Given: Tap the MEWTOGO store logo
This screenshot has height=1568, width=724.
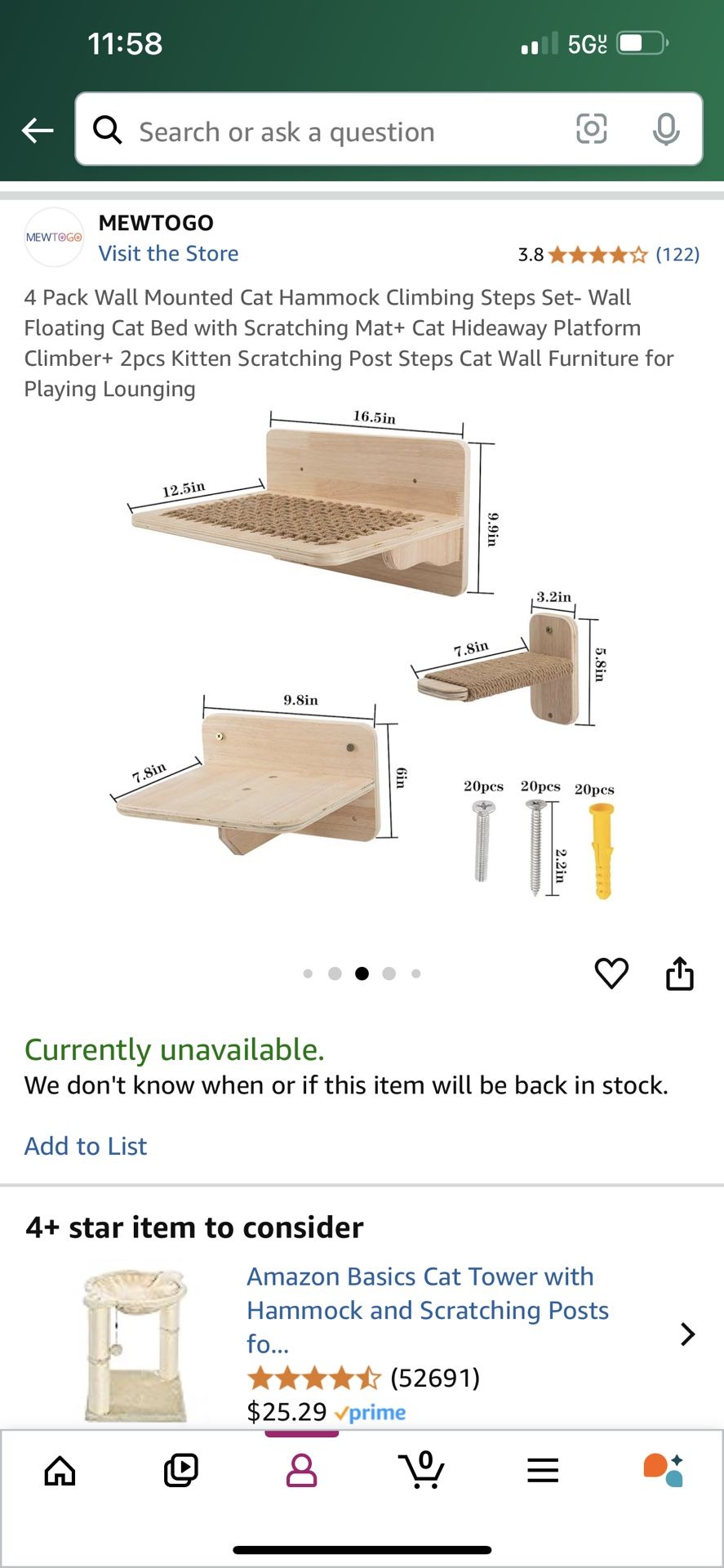Looking at the screenshot, I should (54, 238).
